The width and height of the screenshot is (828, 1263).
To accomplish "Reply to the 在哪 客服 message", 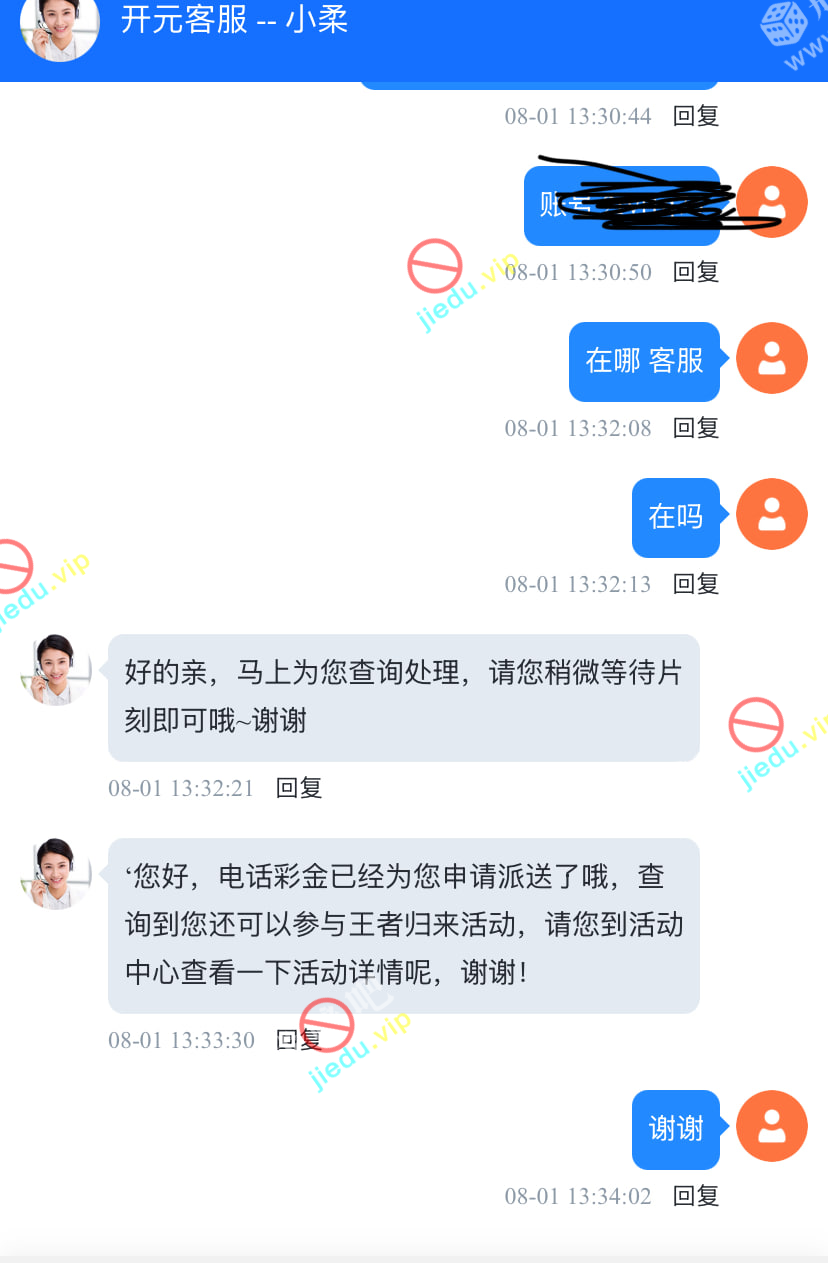I will [696, 428].
